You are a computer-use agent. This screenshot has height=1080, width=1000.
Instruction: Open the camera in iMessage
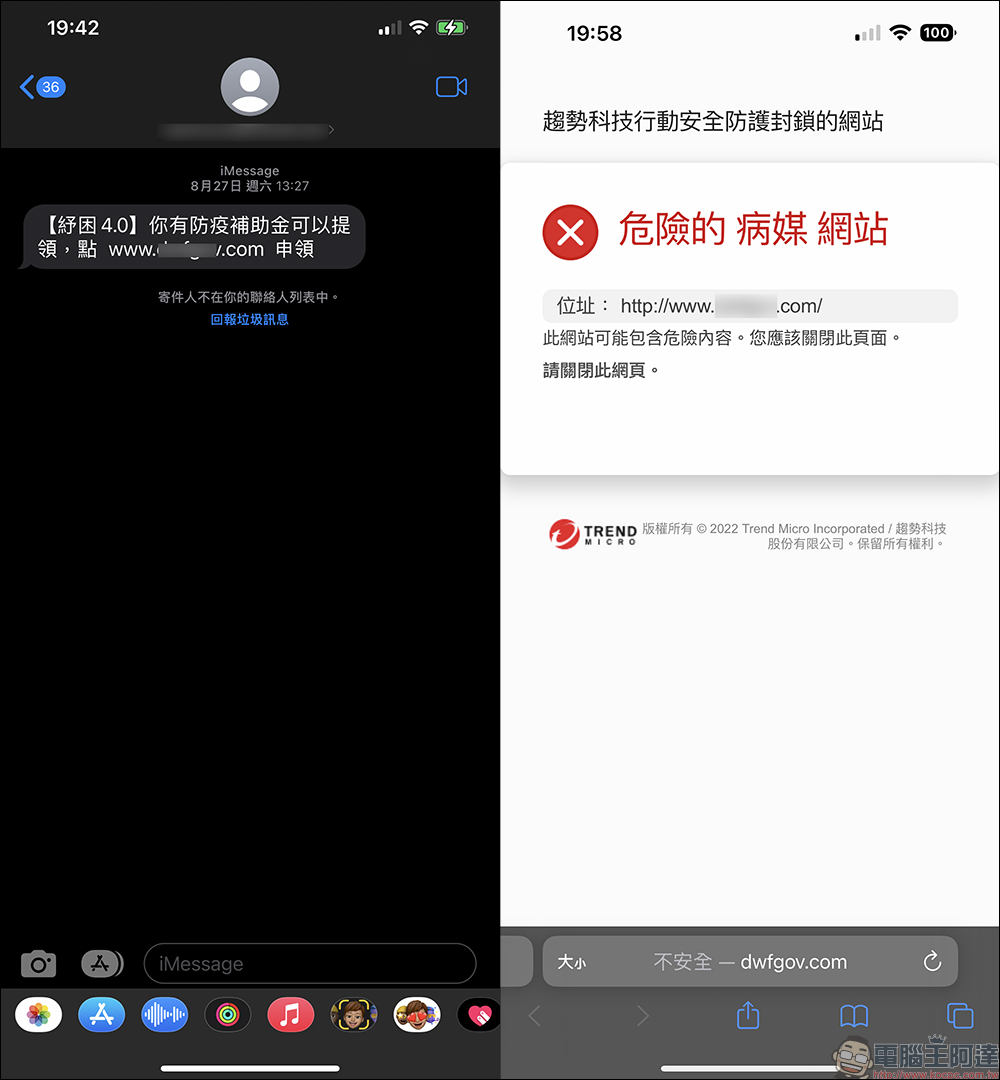[38, 964]
